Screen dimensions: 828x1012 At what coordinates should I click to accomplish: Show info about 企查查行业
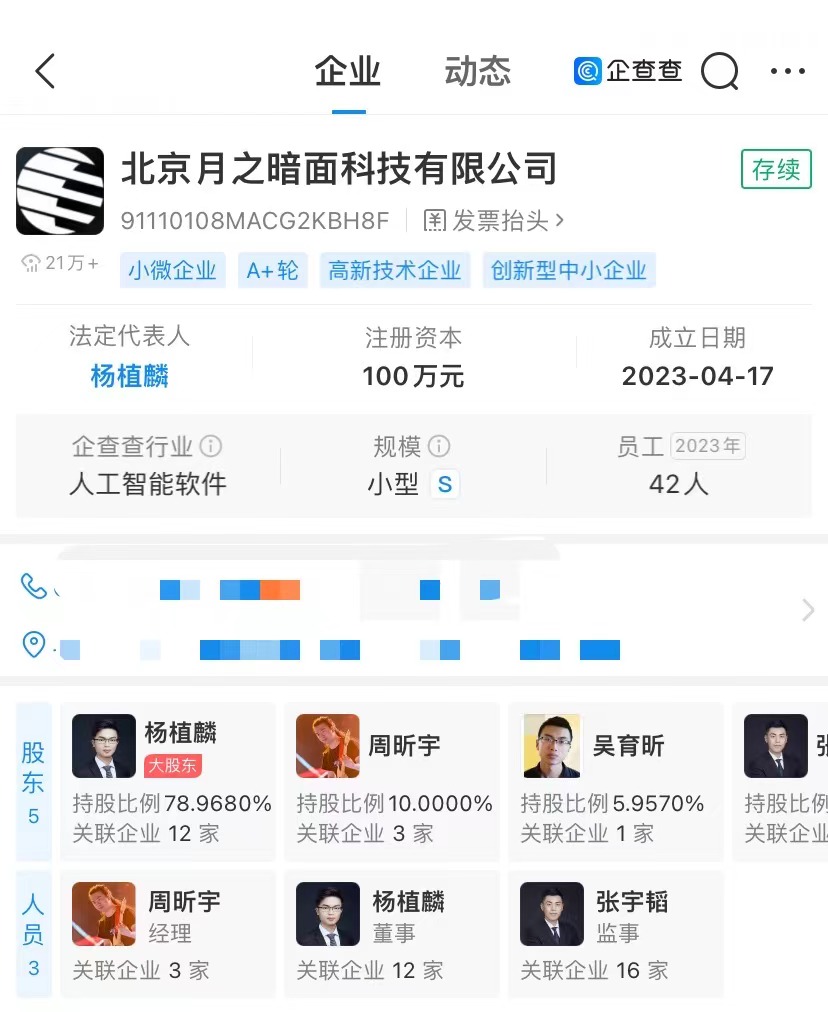point(211,446)
